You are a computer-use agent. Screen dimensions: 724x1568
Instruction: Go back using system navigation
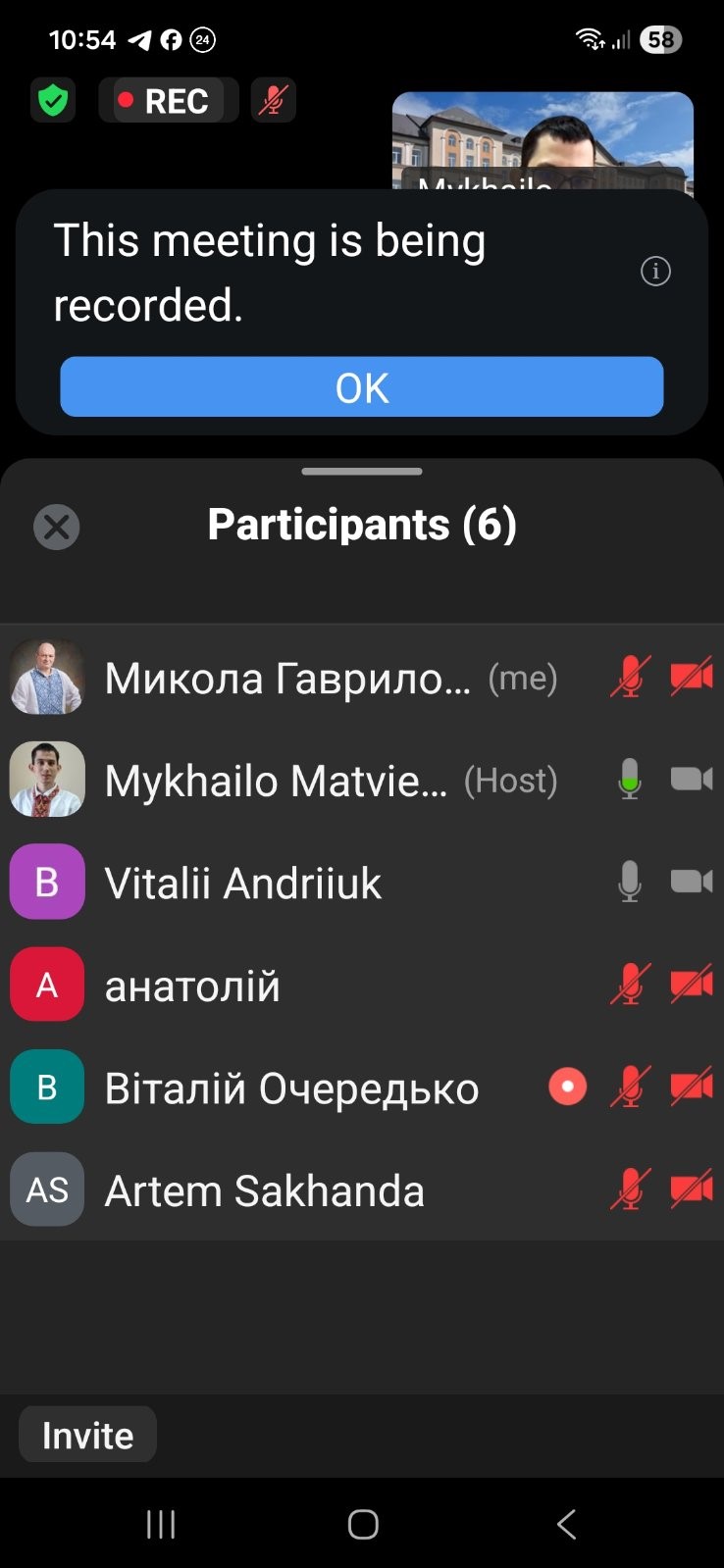(565, 1523)
